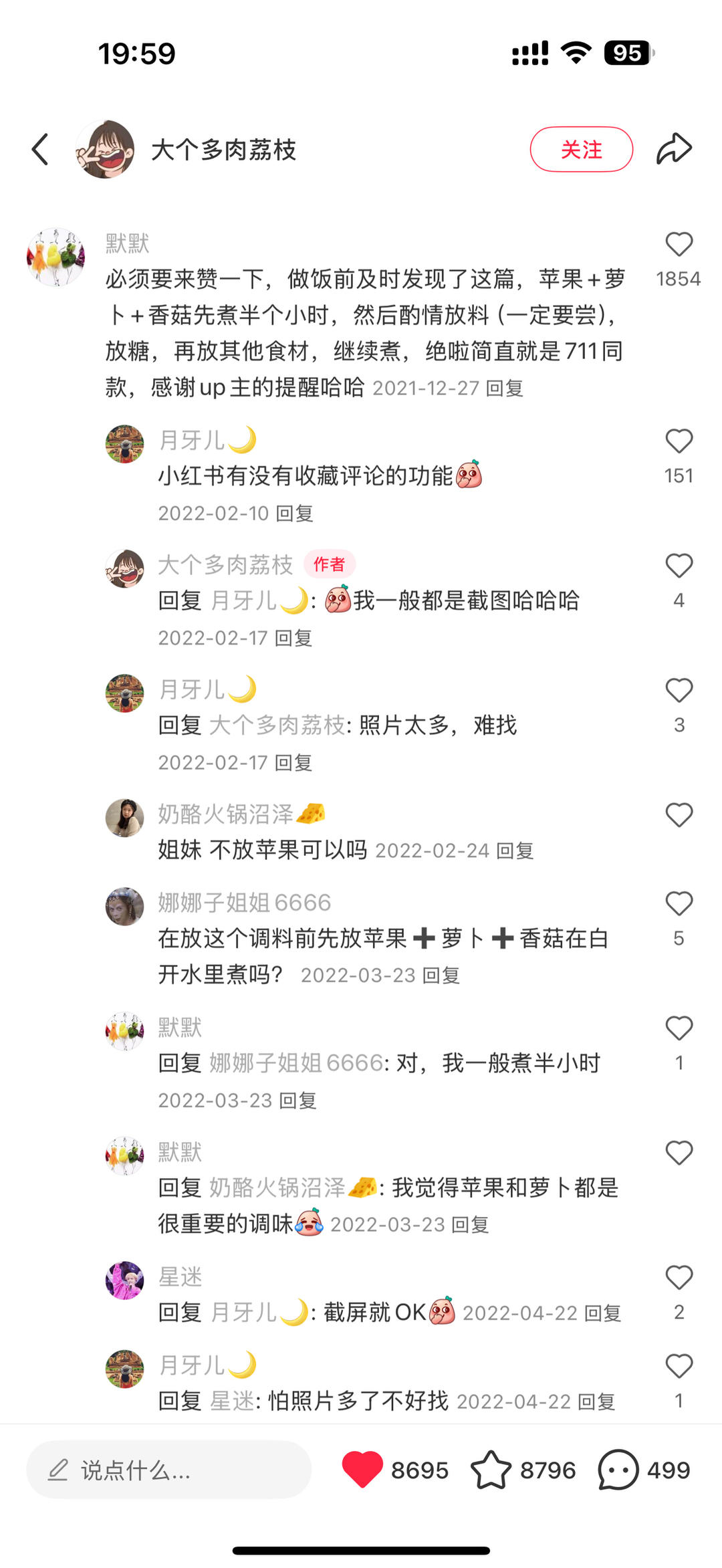The width and height of the screenshot is (722, 1568).
Task: Like 月牙儿's comment about saving comments
Action: (x=679, y=441)
